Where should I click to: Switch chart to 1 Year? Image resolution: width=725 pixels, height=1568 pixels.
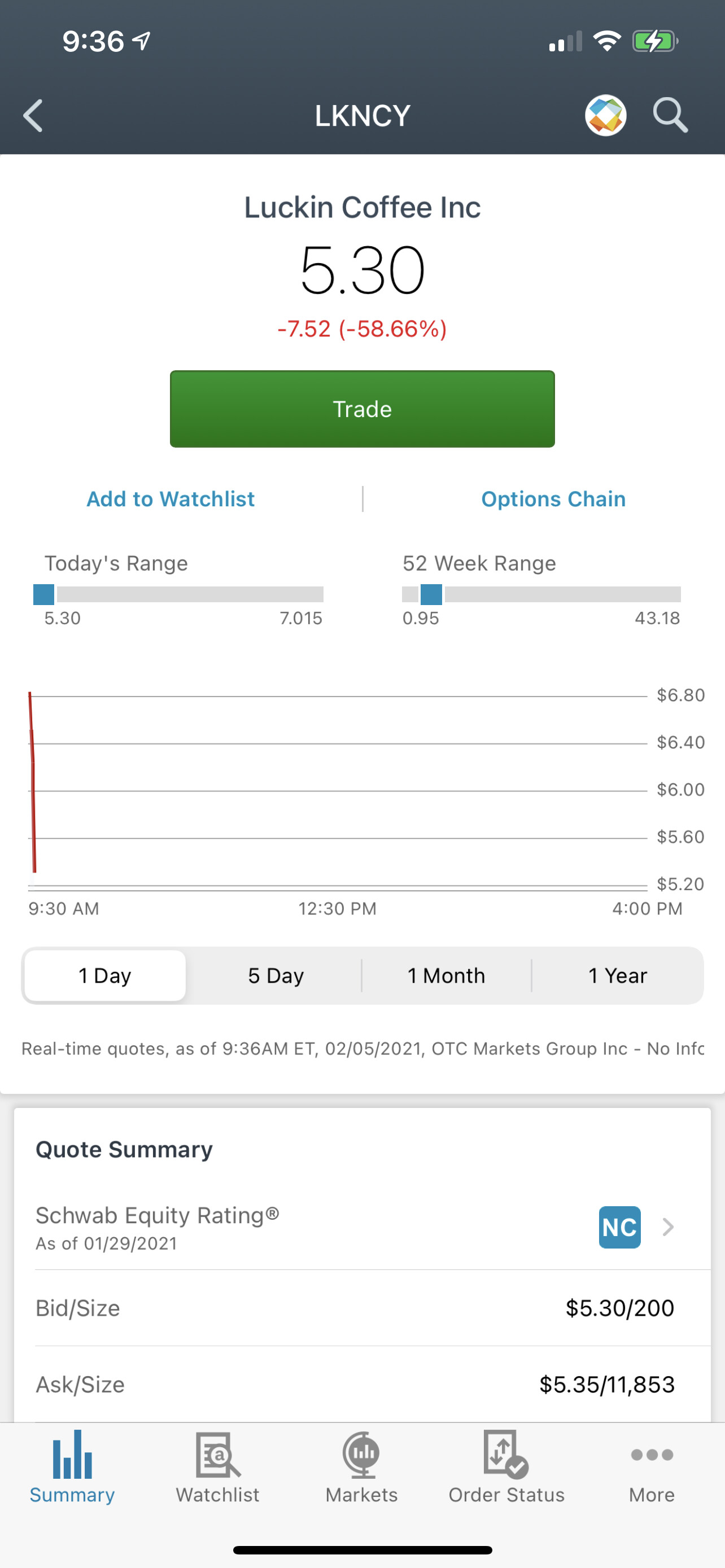click(x=617, y=976)
